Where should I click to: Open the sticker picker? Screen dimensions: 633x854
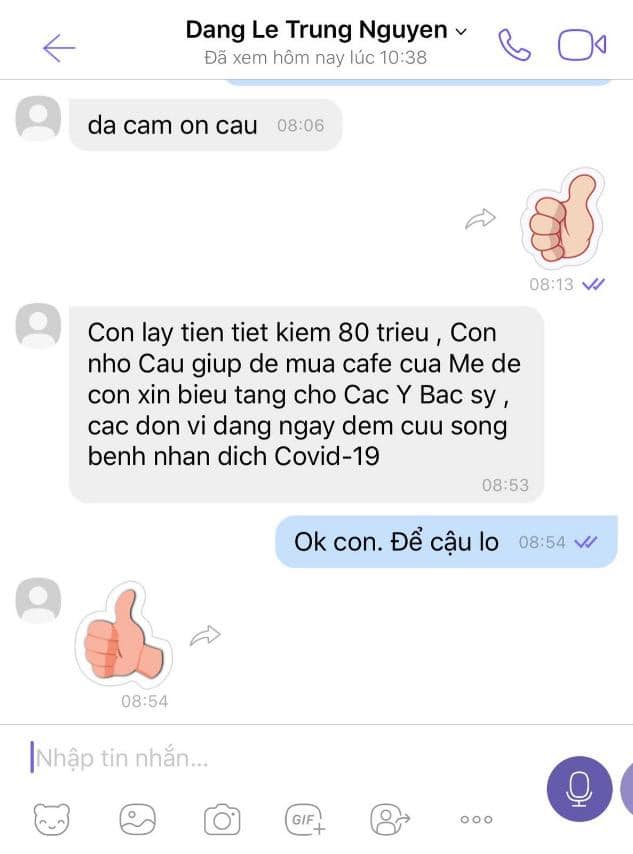click(52, 820)
